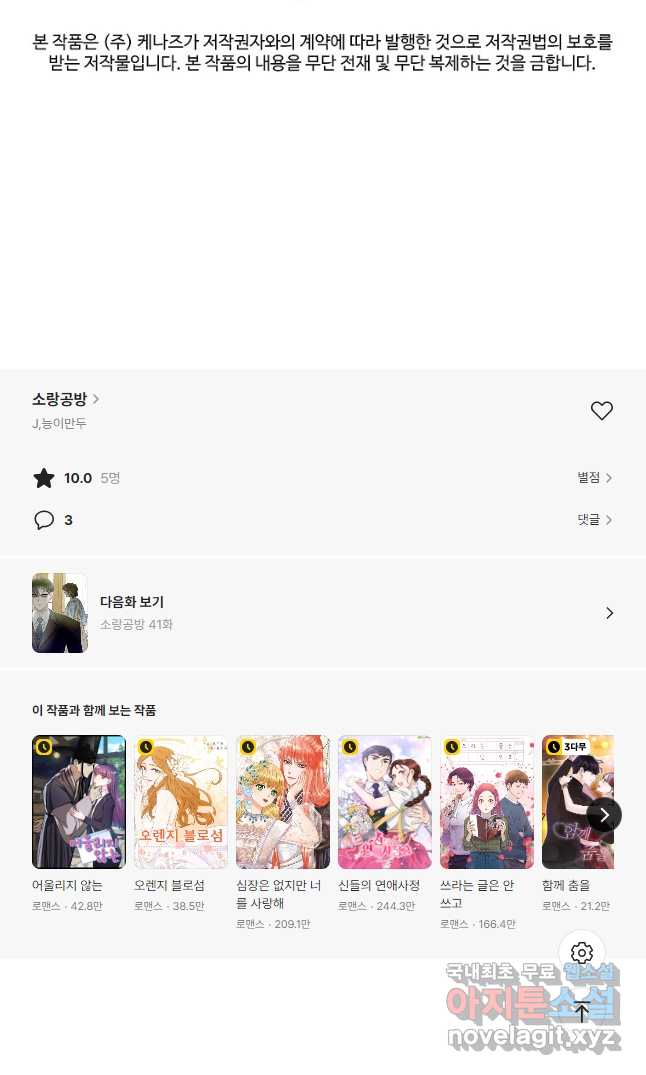Open 심장은 없지만 너를 사랑해 card
This screenshot has width=646, height=1075.
pyautogui.click(x=283, y=832)
